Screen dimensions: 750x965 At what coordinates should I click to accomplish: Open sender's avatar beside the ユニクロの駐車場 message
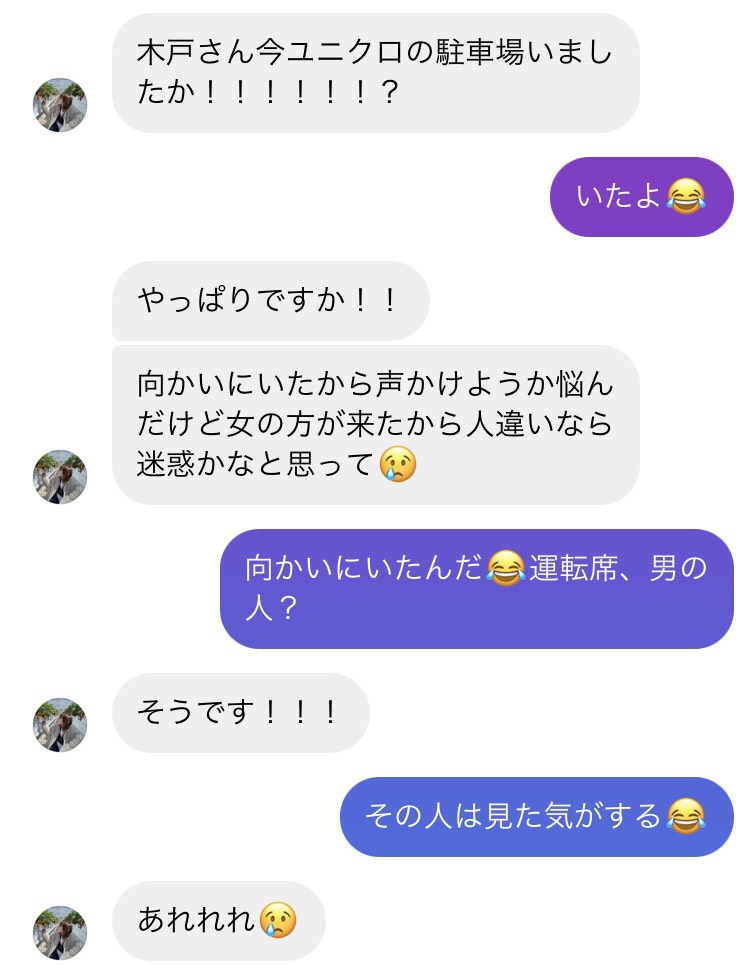[60, 105]
